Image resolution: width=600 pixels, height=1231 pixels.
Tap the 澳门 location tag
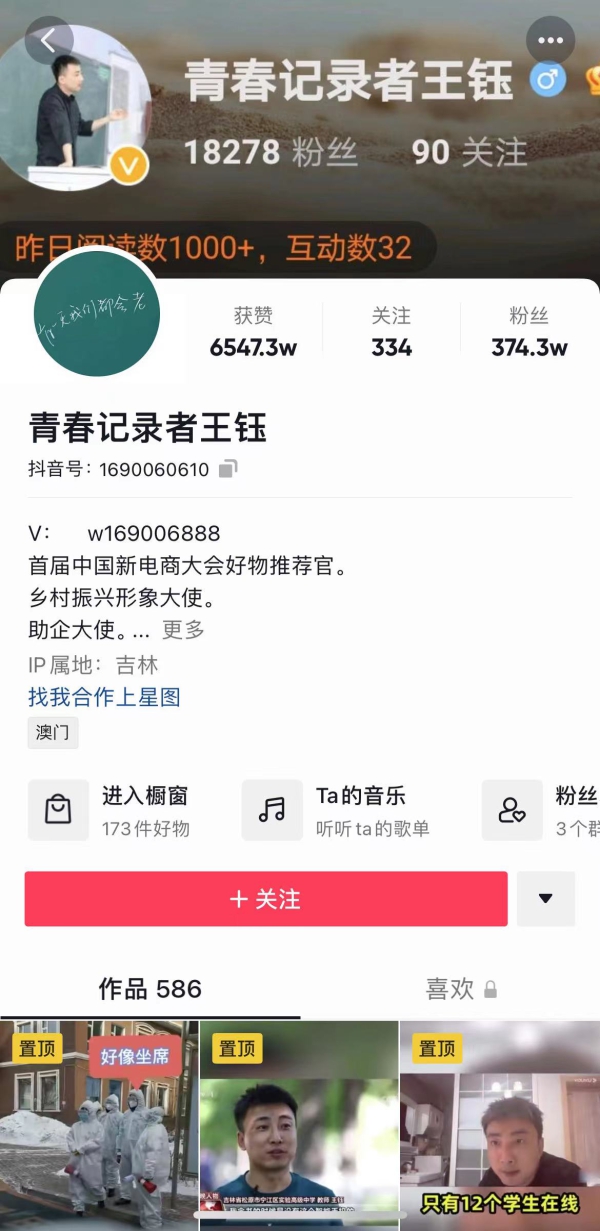52,732
